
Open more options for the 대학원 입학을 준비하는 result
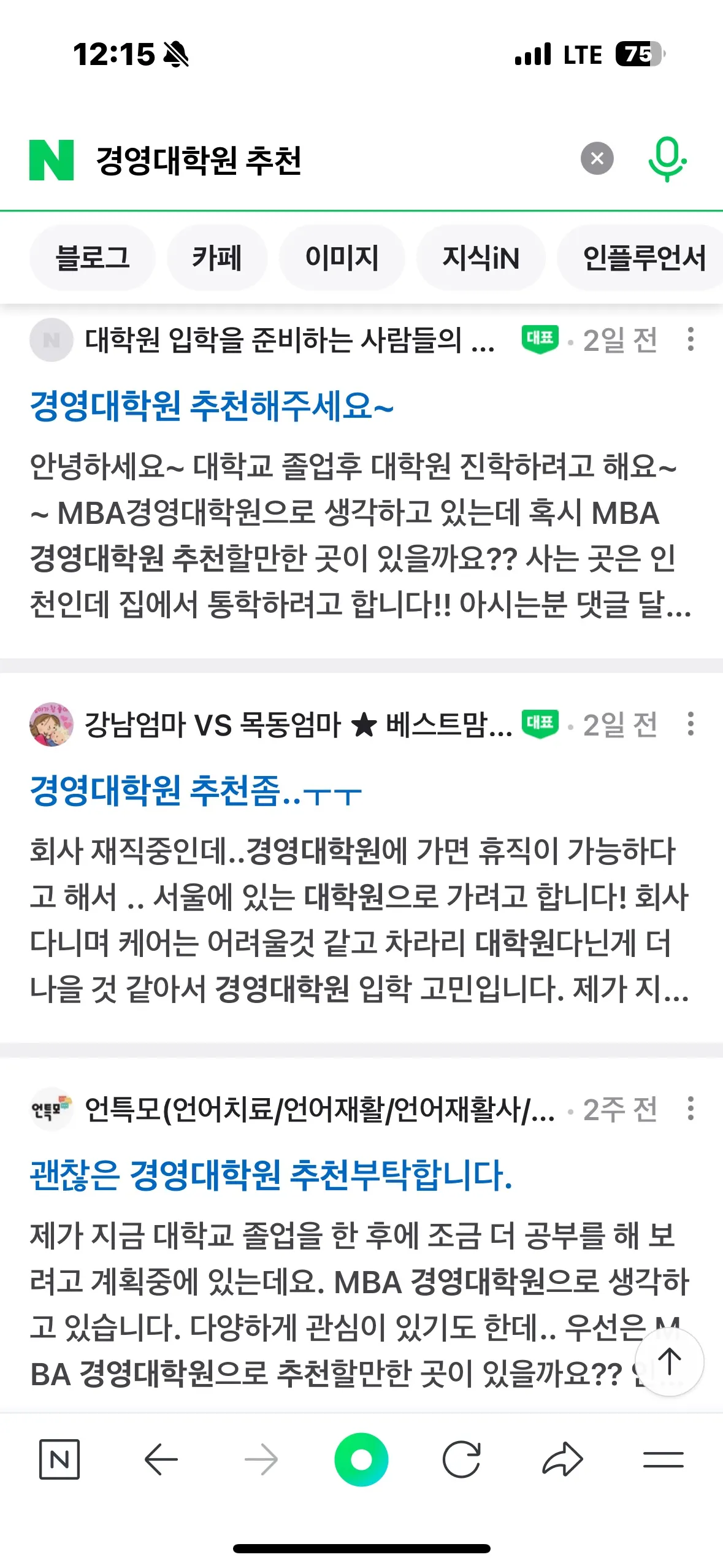coord(690,339)
